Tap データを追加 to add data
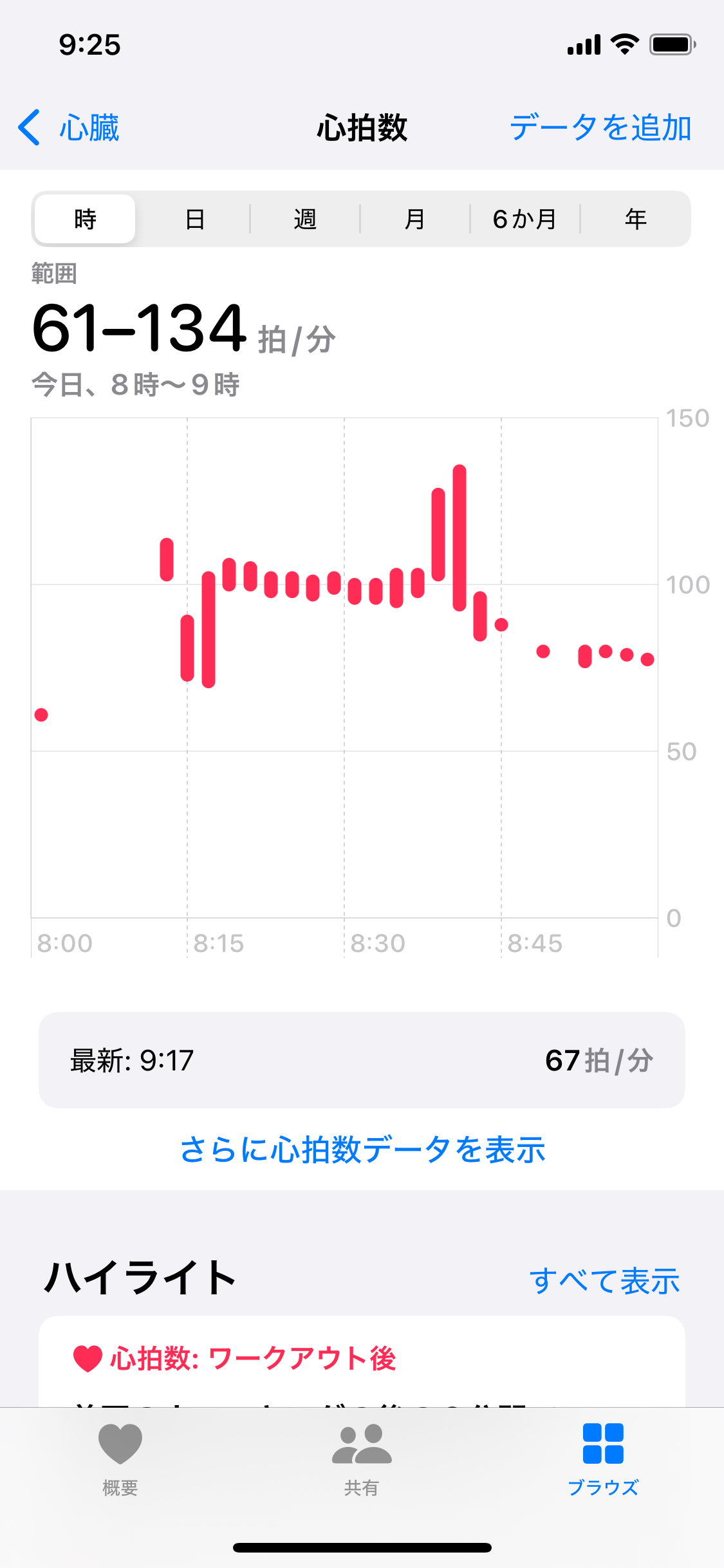The image size is (724, 1568). click(x=600, y=127)
